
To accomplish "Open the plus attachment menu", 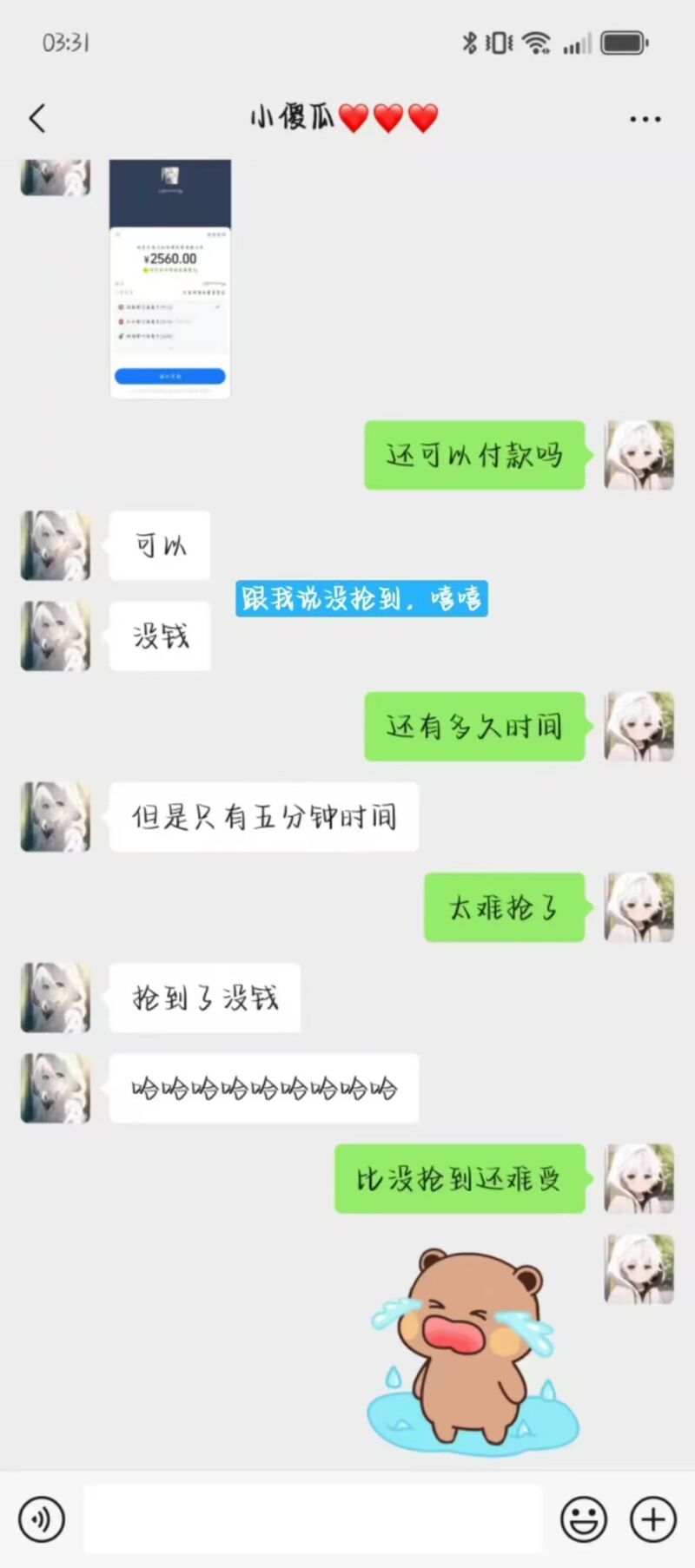I will point(652,1519).
